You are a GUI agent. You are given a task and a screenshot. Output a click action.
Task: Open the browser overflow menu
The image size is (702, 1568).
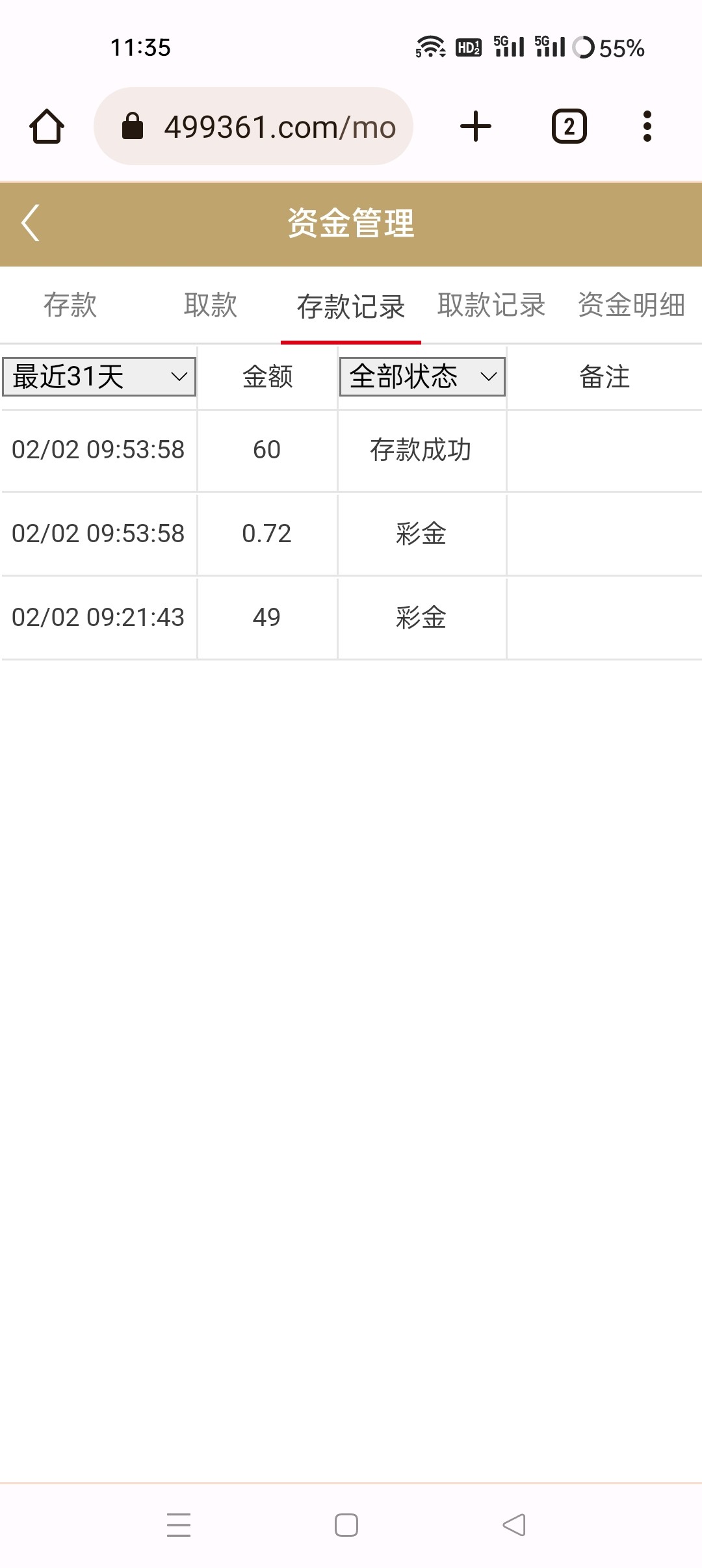[647, 126]
